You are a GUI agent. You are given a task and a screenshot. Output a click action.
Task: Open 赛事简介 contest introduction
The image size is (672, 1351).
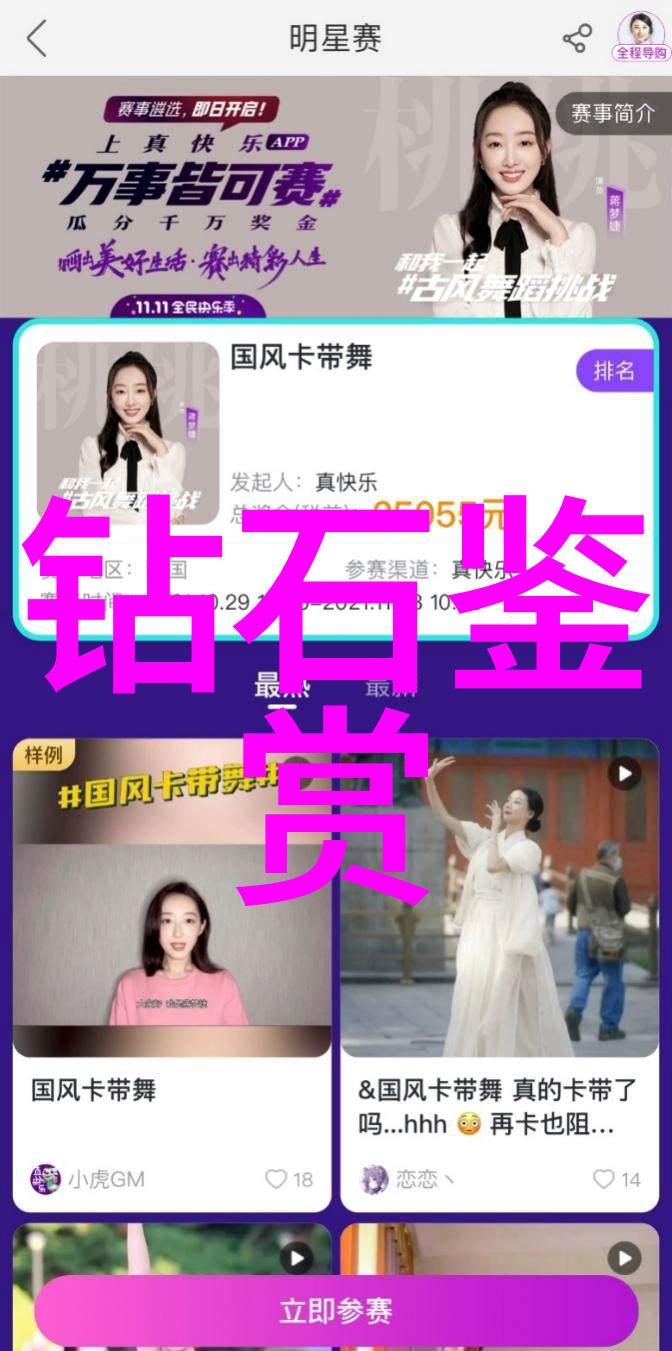pyautogui.click(x=612, y=114)
